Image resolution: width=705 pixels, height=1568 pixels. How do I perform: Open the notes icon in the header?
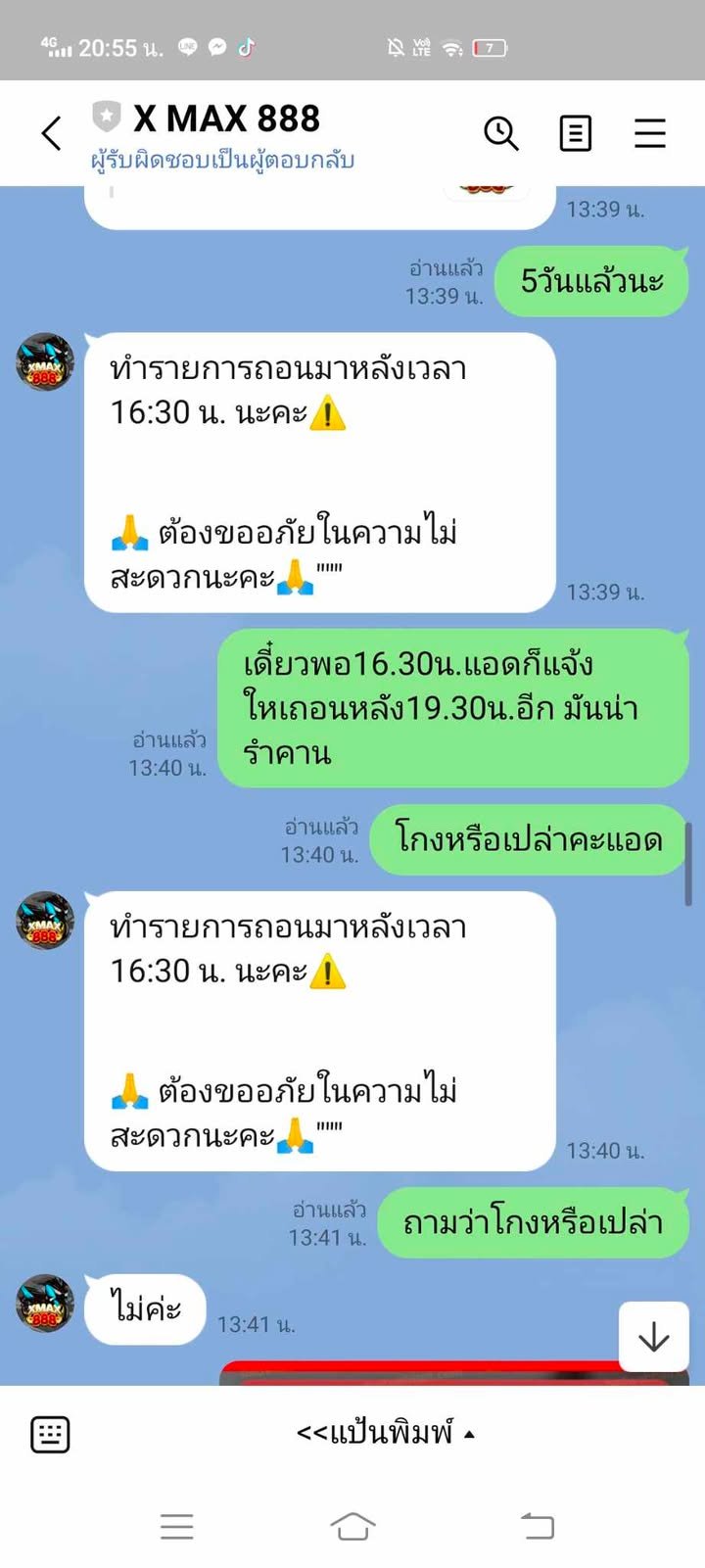click(x=575, y=133)
